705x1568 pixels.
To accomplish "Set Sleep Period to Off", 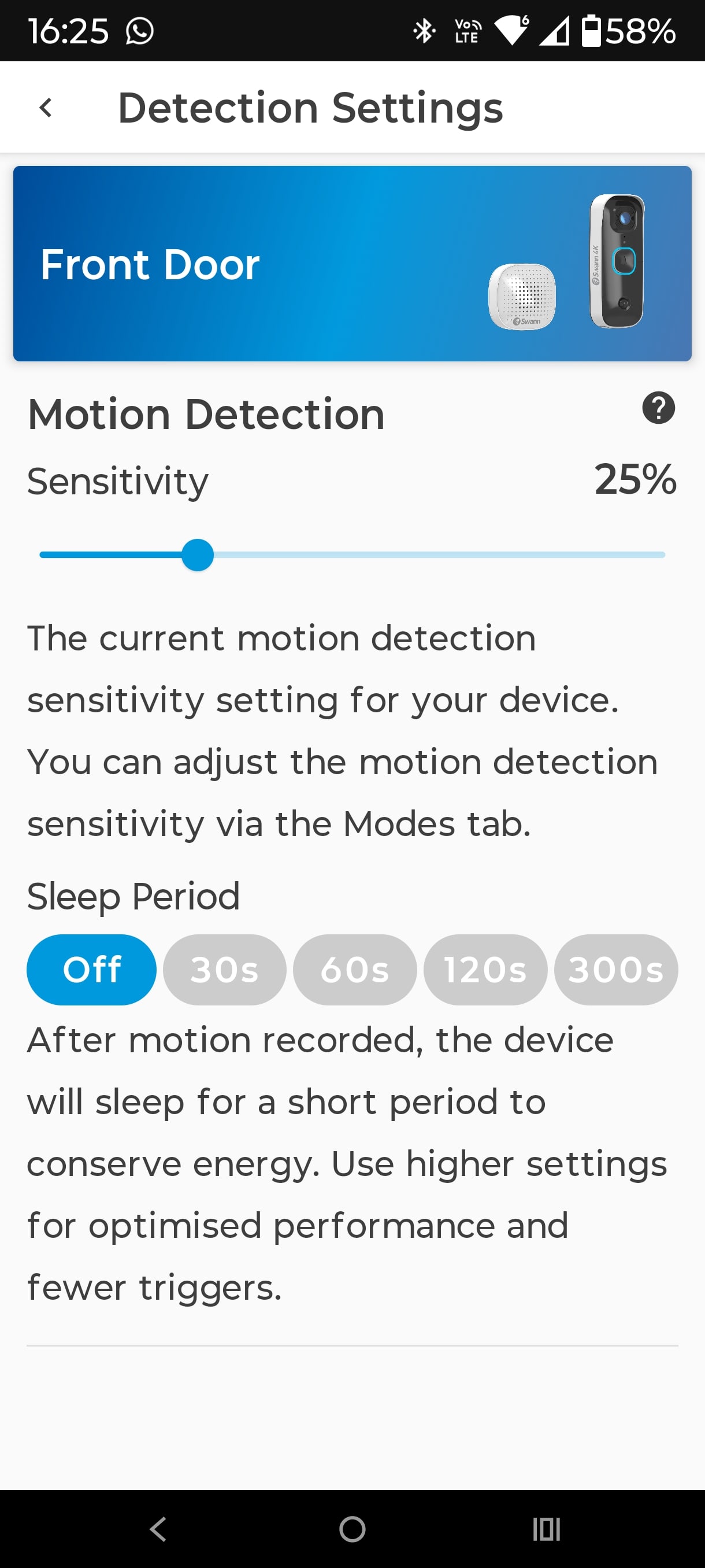I will pyautogui.click(x=91, y=969).
